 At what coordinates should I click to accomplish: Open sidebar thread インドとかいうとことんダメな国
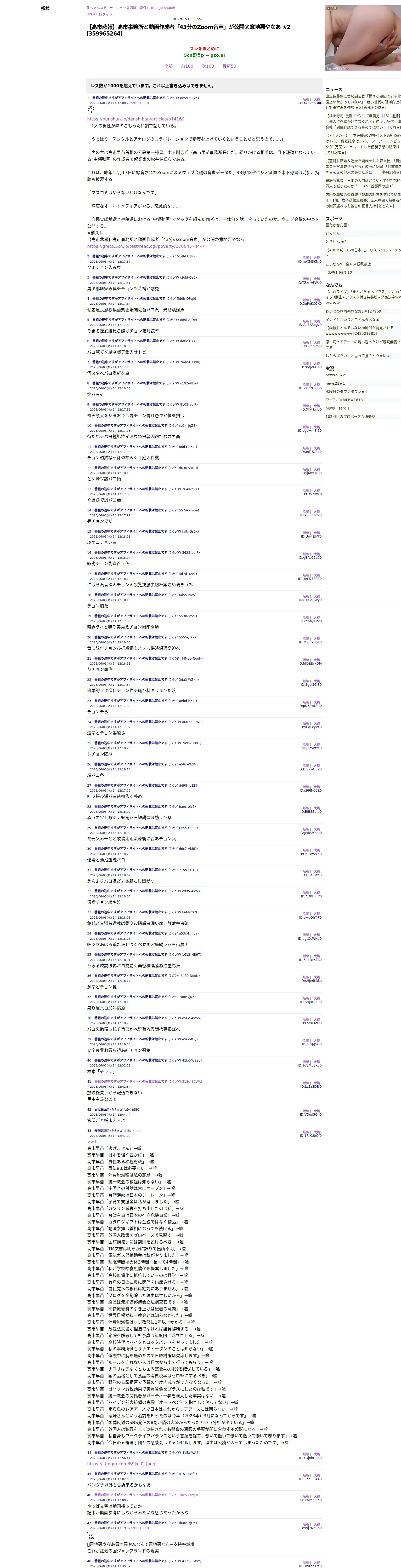point(352,320)
